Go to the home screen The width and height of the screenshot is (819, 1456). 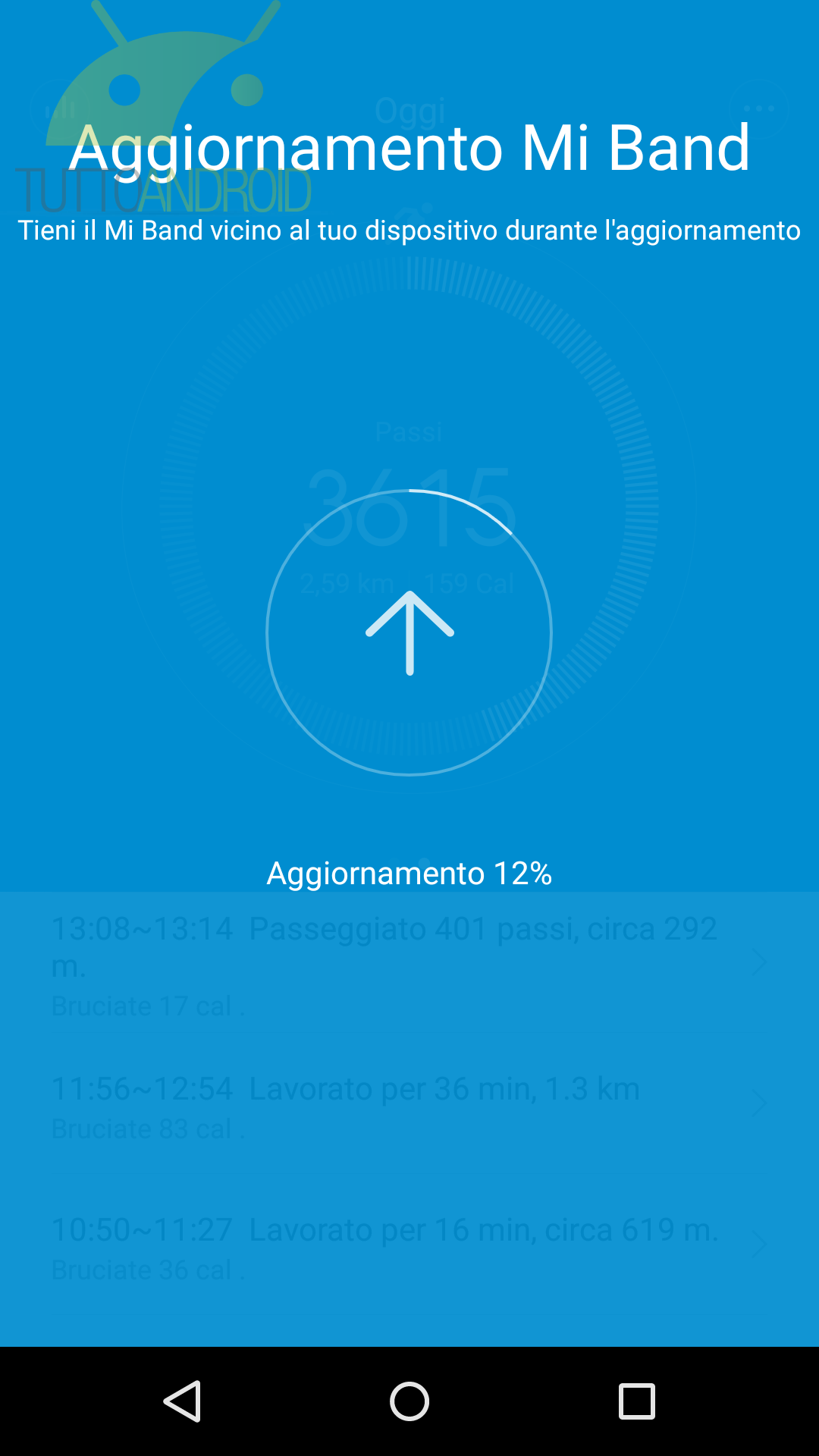pos(409,1401)
